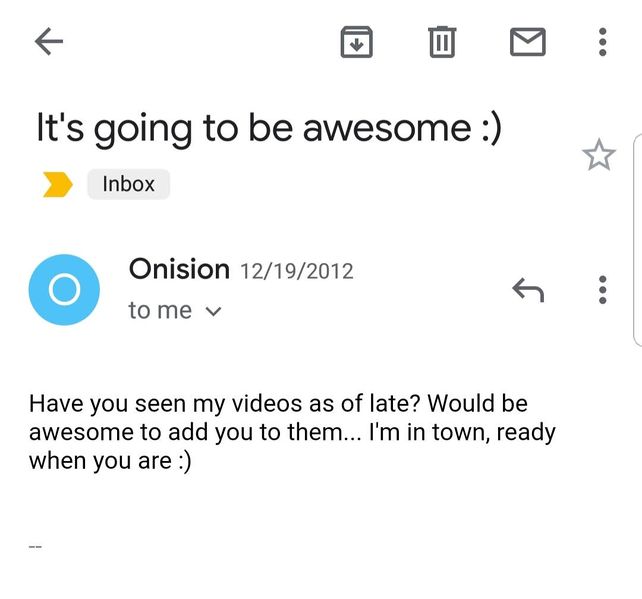Open the top toolbar overflow menu

(x=602, y=41)
